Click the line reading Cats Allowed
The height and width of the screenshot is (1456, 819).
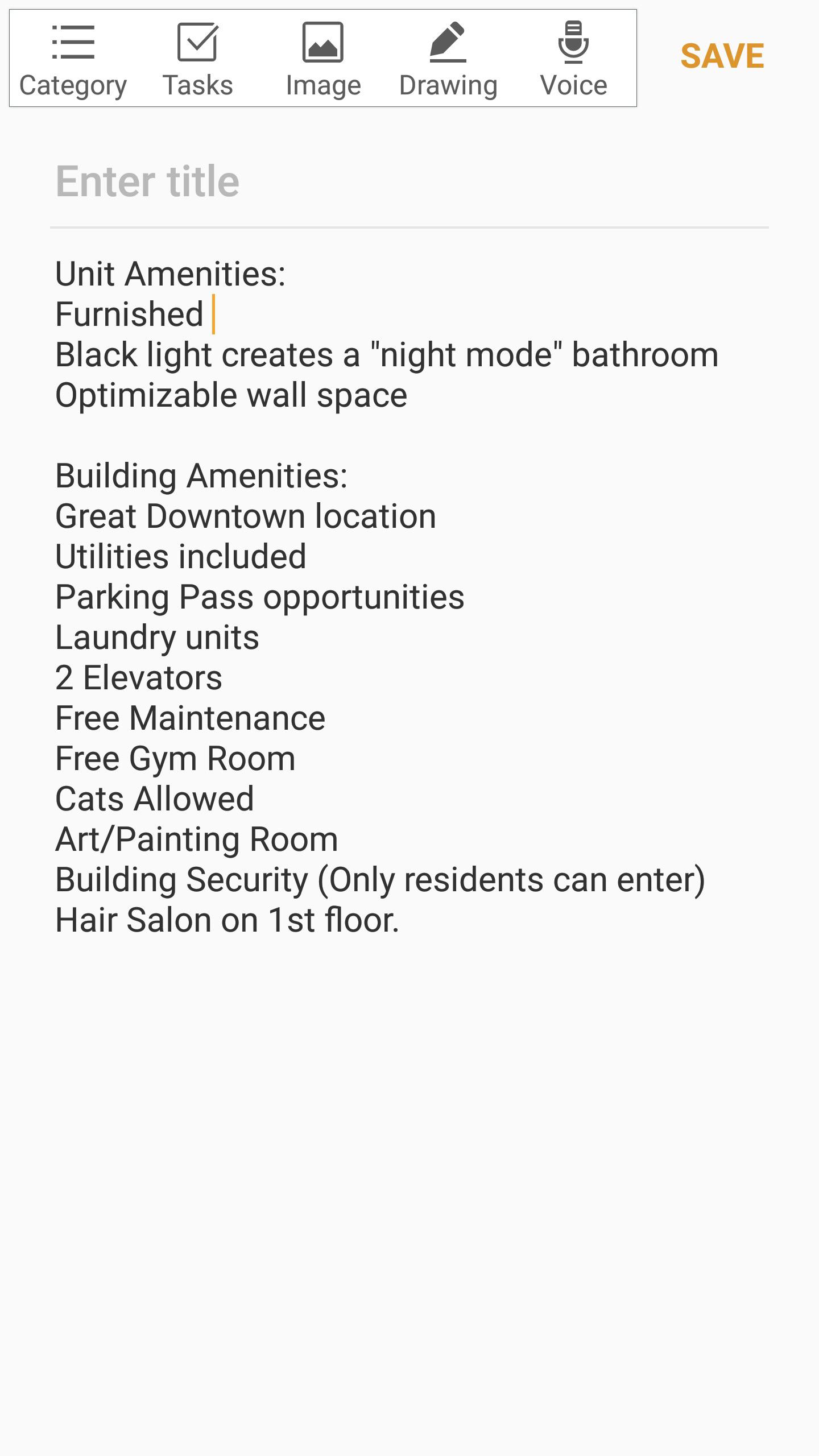[154, 799]
